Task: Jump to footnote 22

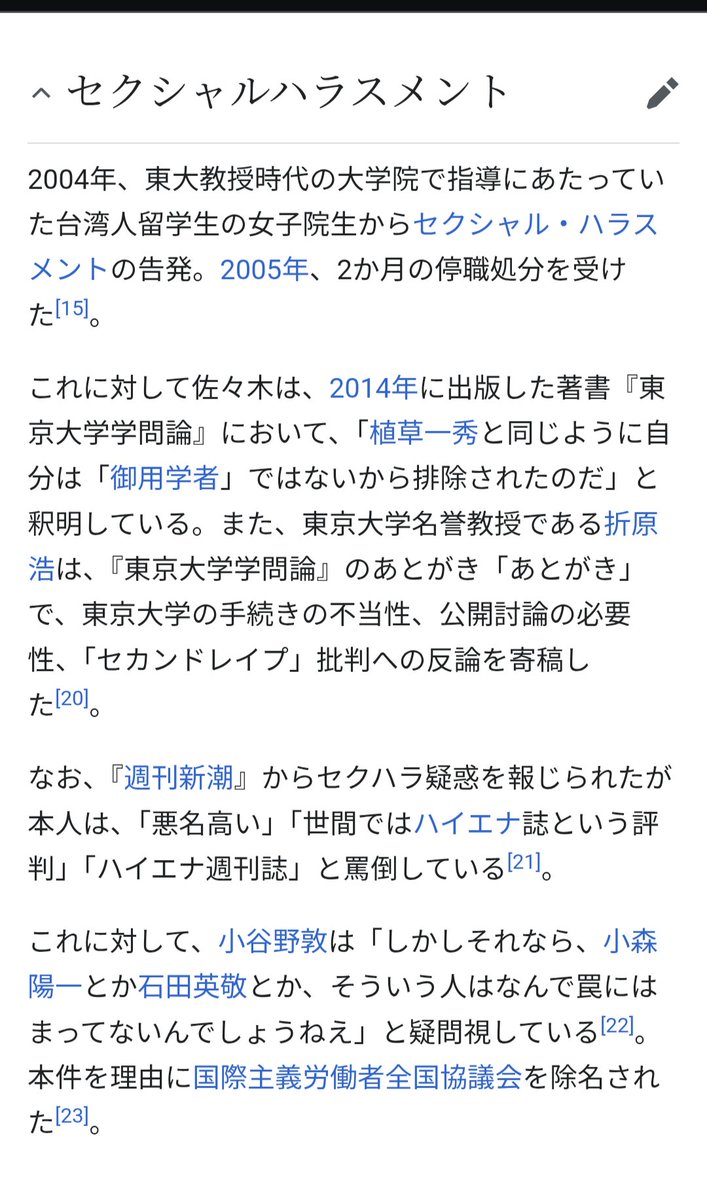Action: click(617, 1024)
